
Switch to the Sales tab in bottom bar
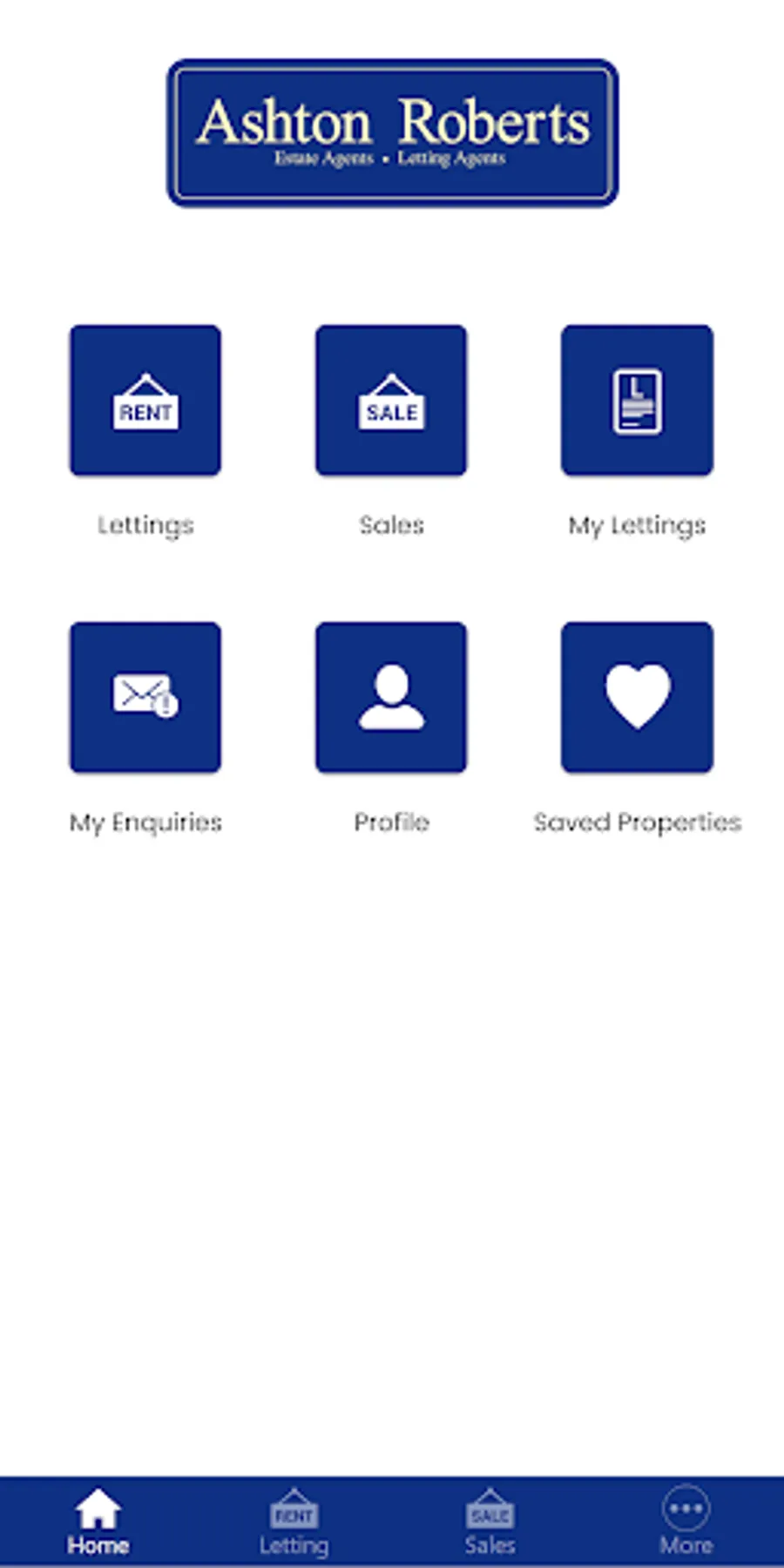click(x=490, y=1522)
